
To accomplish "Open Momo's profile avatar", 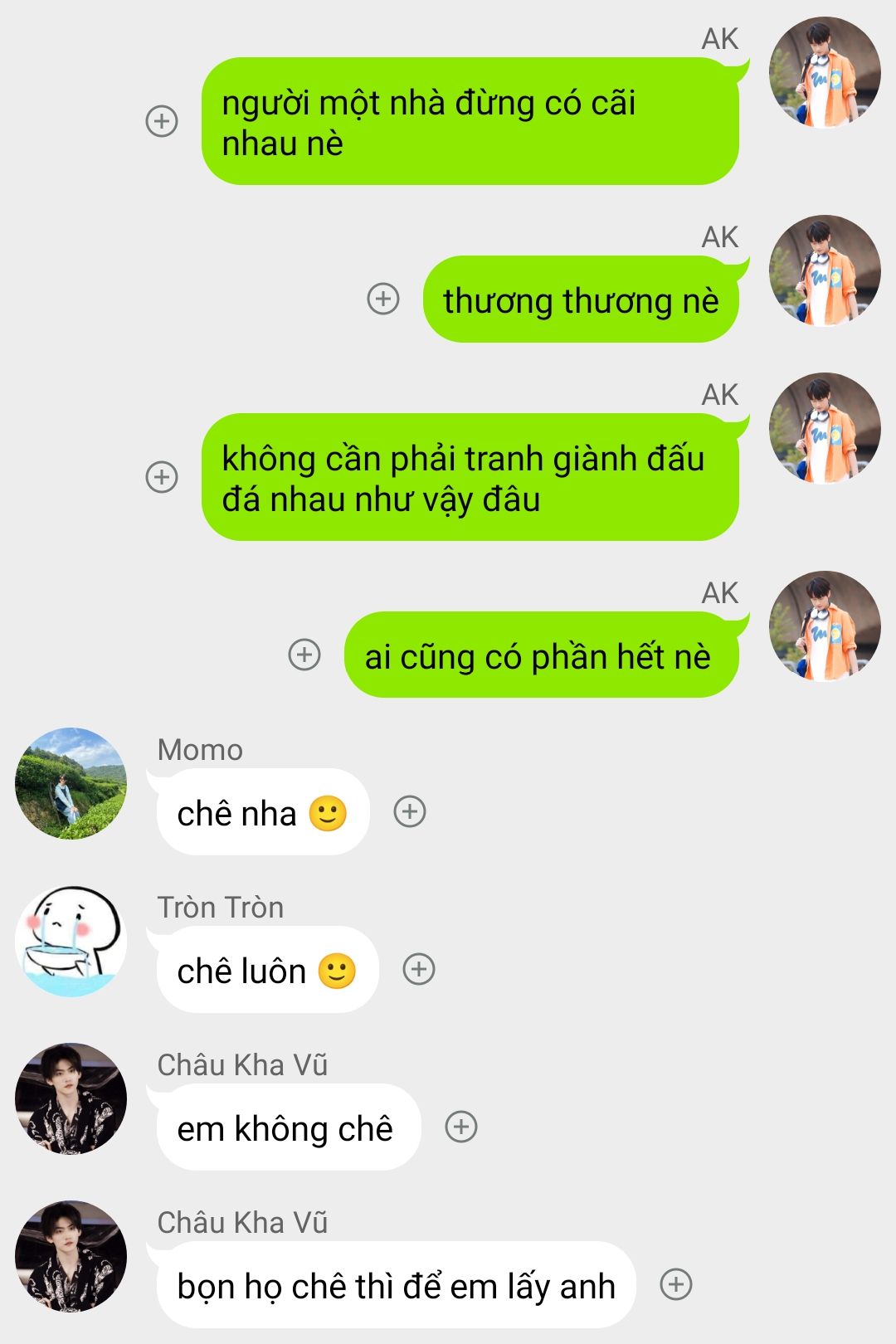I will pyautogui.click(x=71, y=783).
